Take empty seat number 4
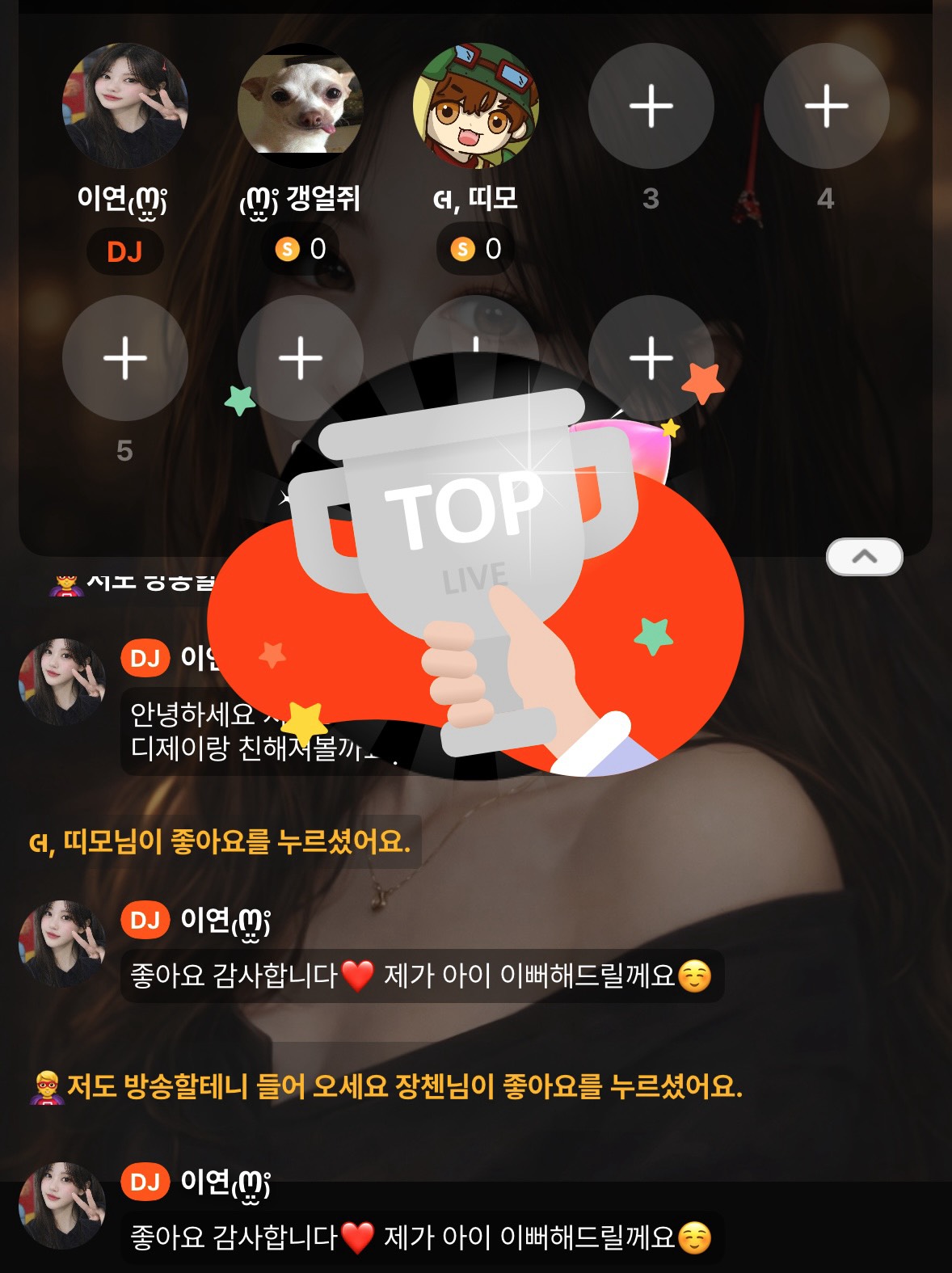 826,106
